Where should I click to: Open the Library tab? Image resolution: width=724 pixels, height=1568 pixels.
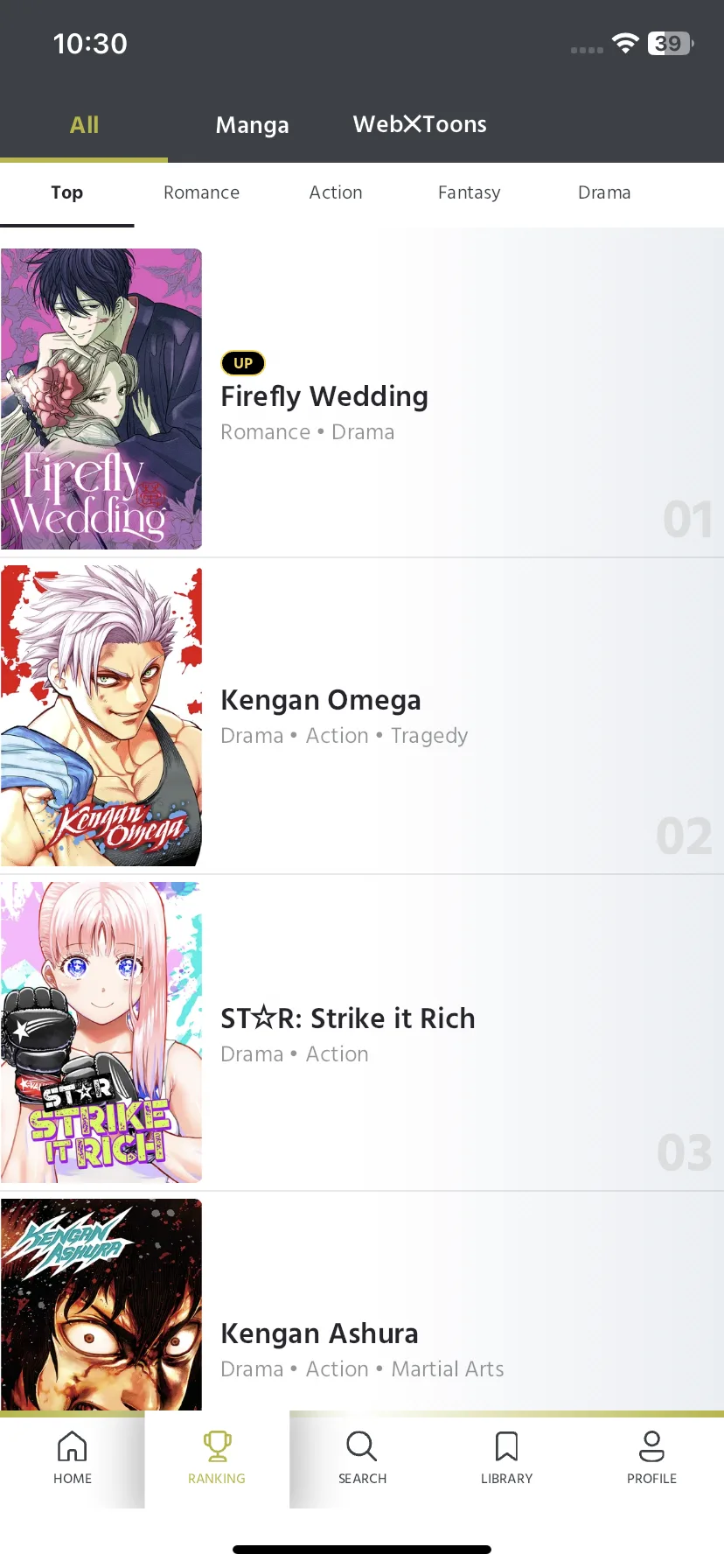click(x=507, y=1459)
